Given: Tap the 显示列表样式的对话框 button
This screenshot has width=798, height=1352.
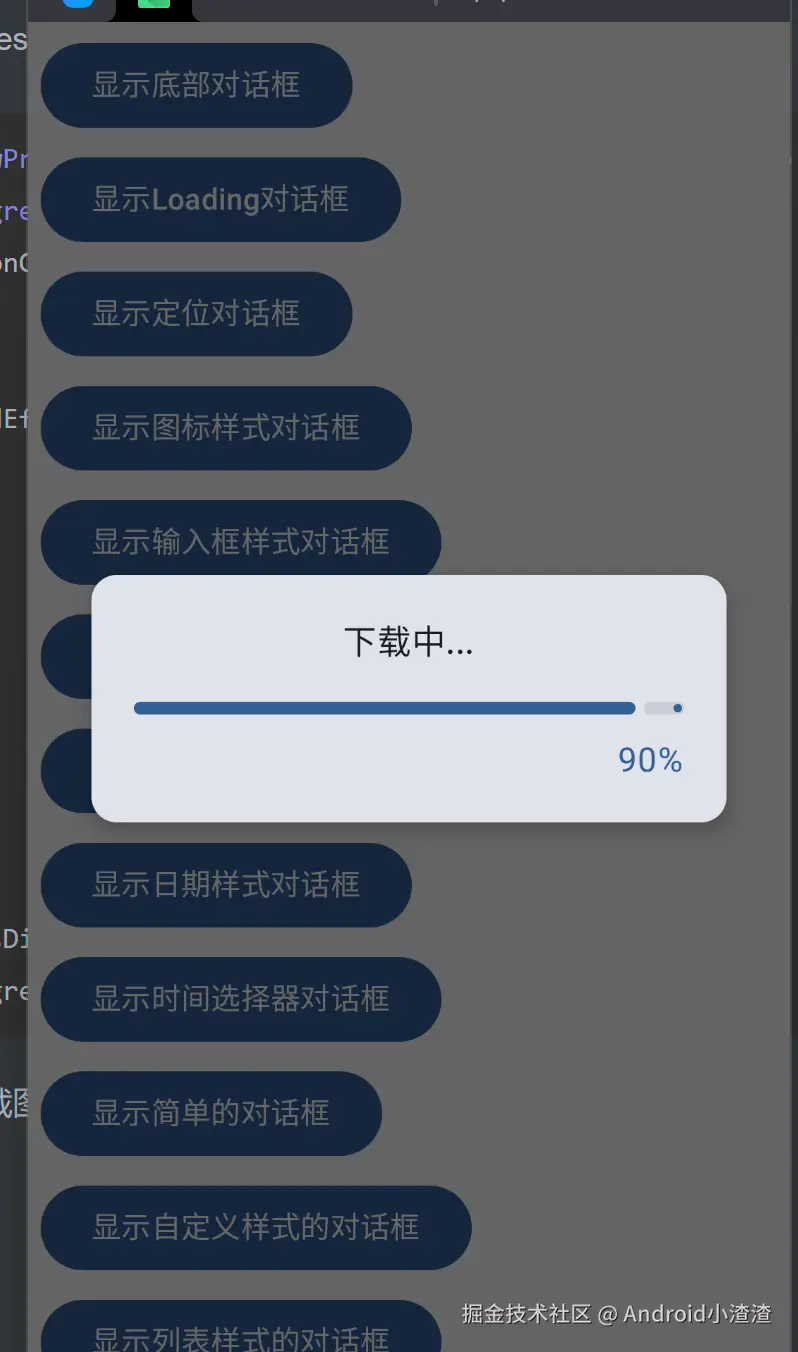Looking at the screenshot, I should pos(241,1326).
